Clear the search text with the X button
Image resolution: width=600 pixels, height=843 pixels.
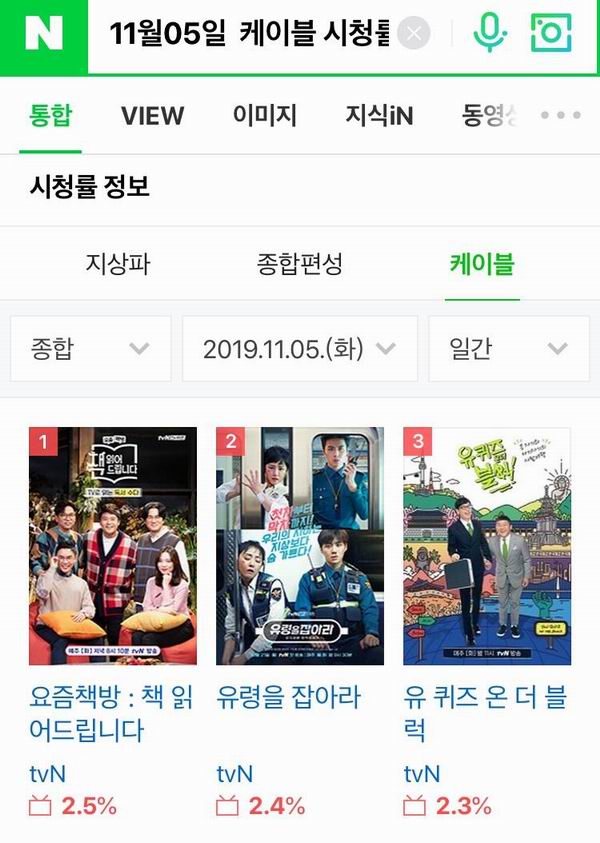coord(413,34)
